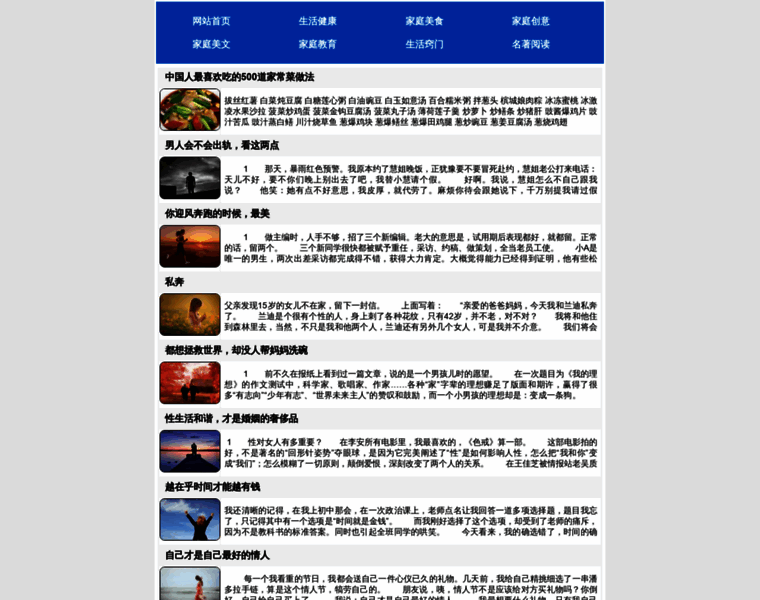This screenshot has height=600, width=760.
Task: Tap the food photo beside the 家常菜 article
Action: coord(190,110)
